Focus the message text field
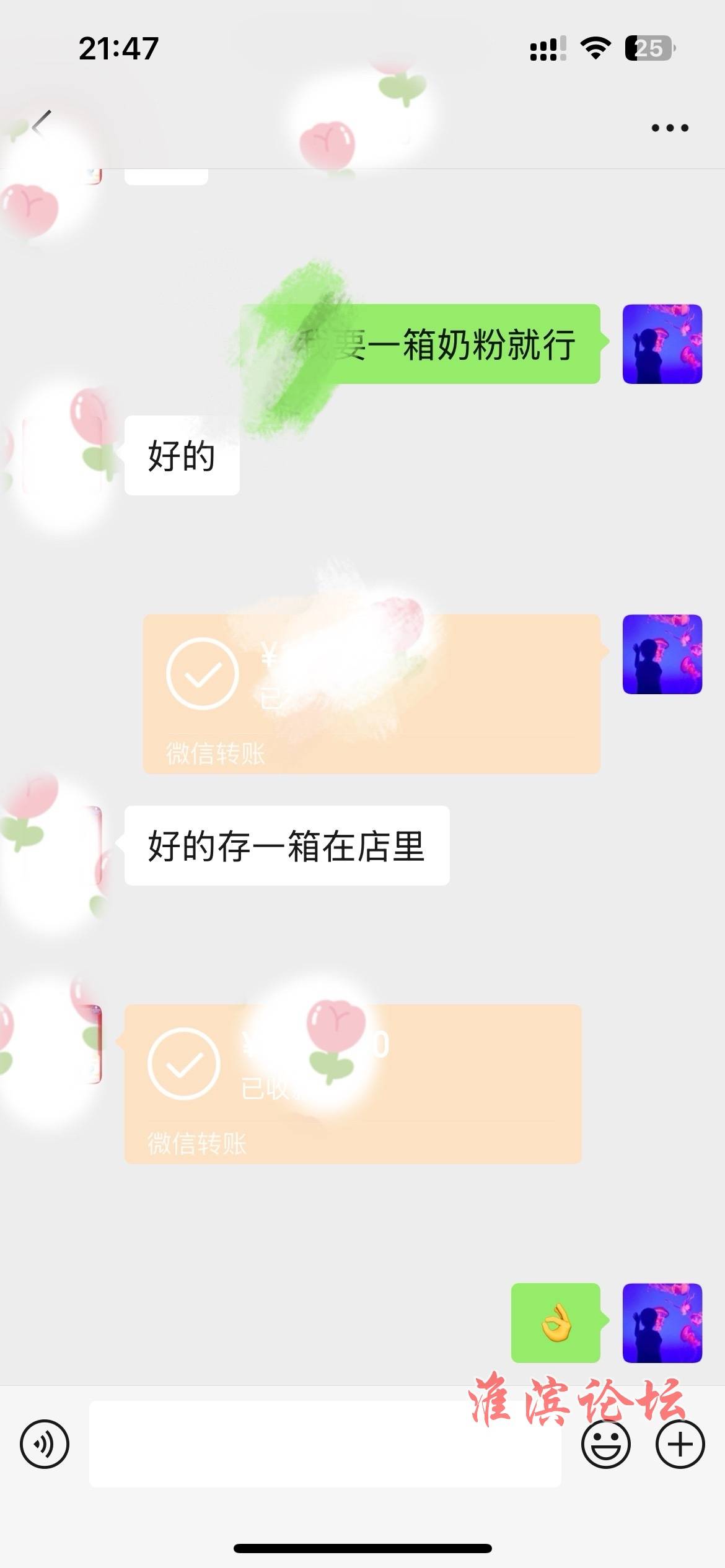 pos(325,1444)
